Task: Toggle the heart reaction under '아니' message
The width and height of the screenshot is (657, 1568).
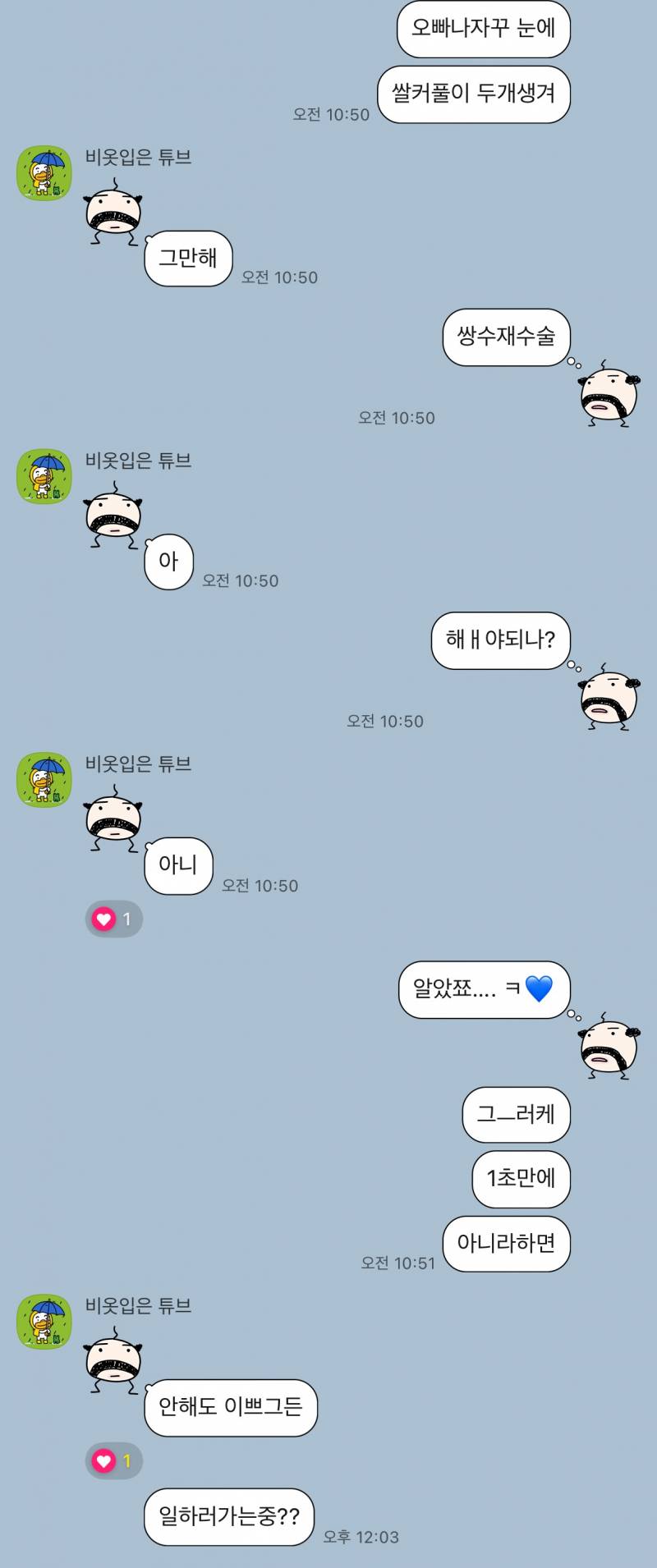Action: [113, 919]
